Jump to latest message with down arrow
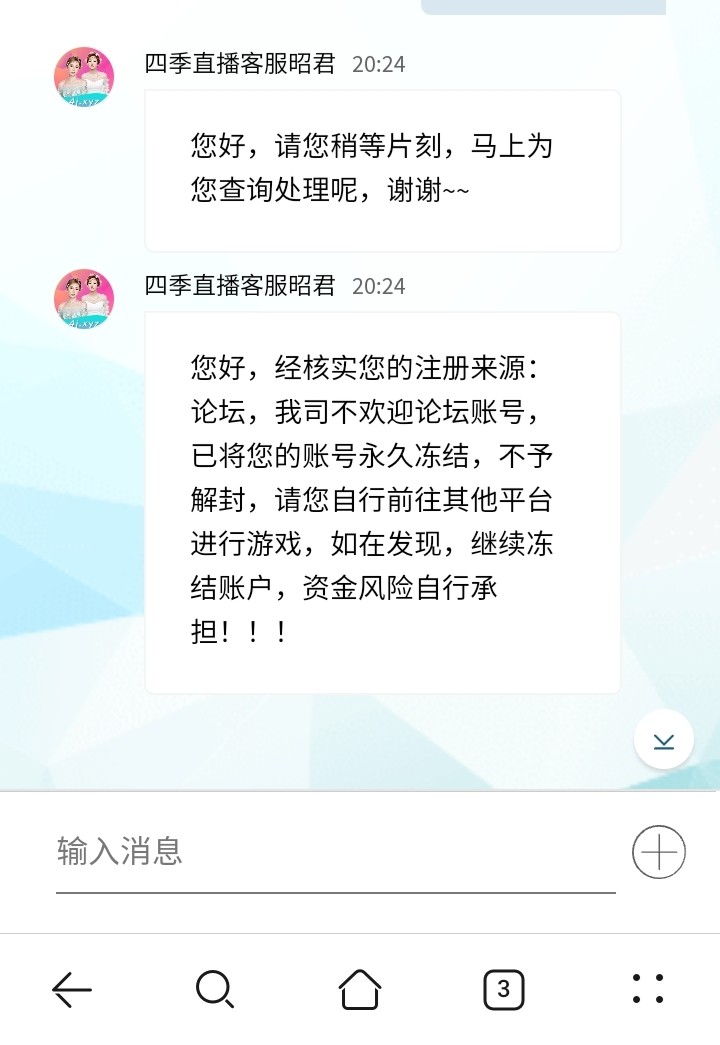The image size is (720, 1045). click(x=664, y=740)
